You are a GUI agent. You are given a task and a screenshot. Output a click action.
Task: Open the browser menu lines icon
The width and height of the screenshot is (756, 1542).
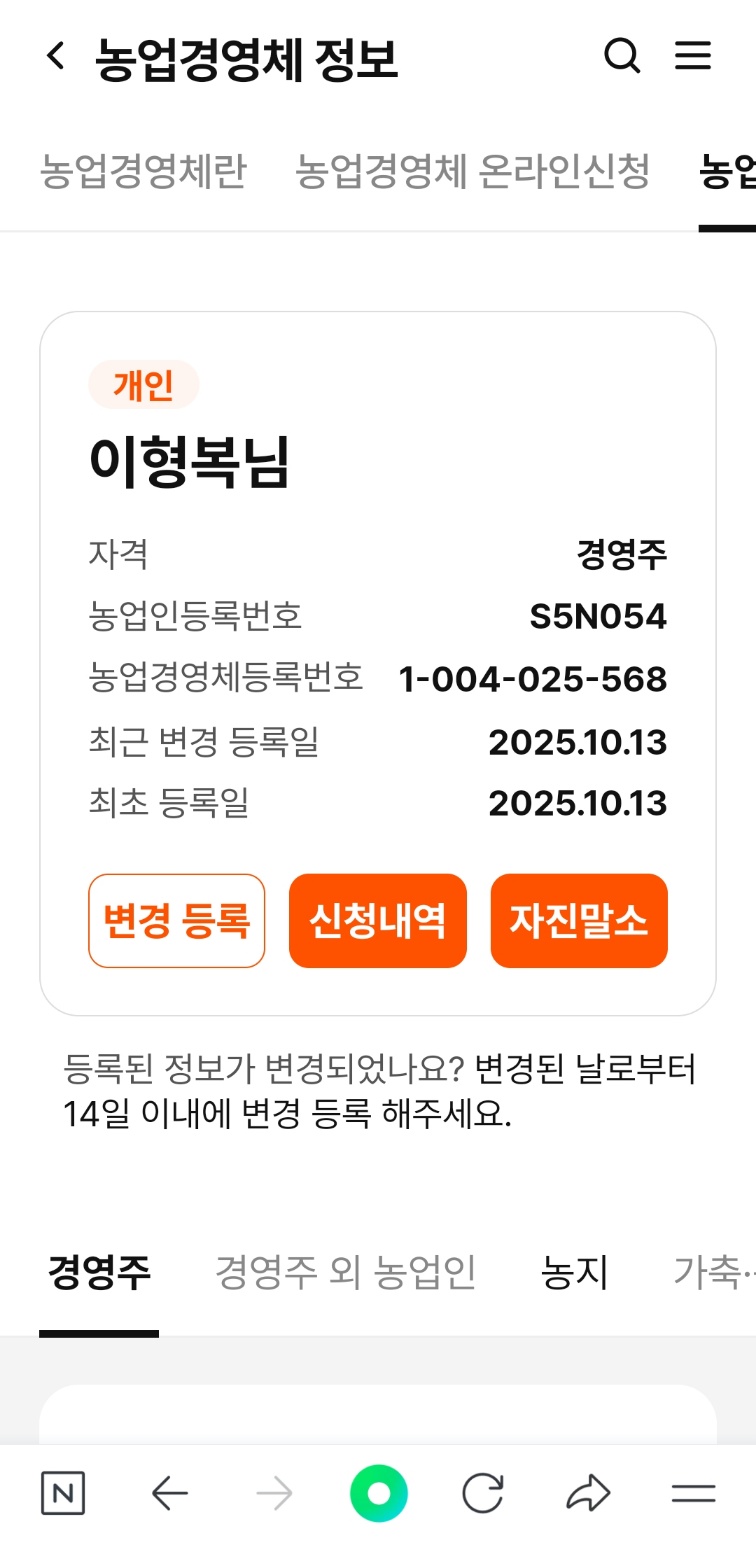(693, 1494)
